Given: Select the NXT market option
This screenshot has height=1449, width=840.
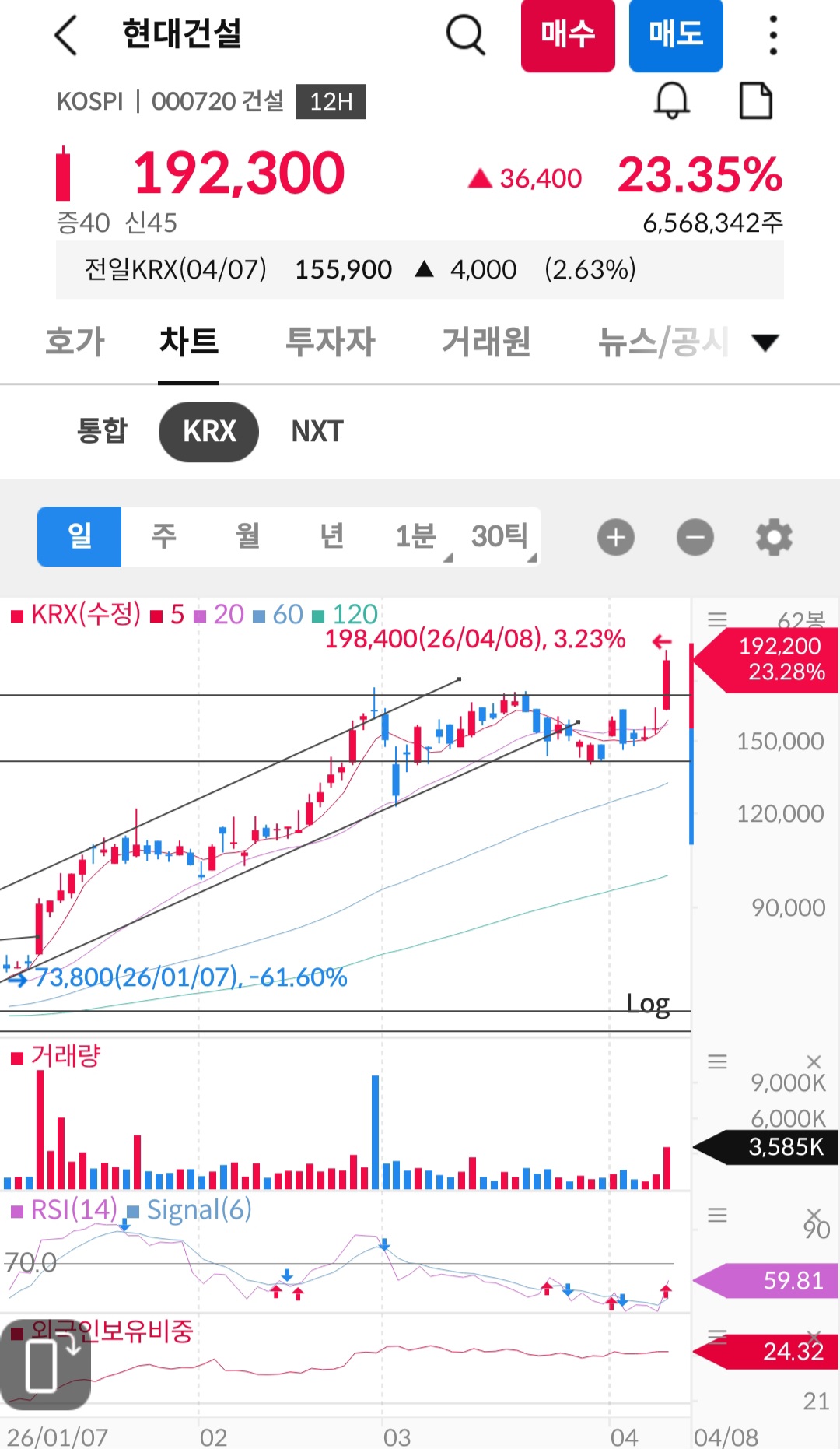Looking at the screenshot, I should click(x=317, y=431).
